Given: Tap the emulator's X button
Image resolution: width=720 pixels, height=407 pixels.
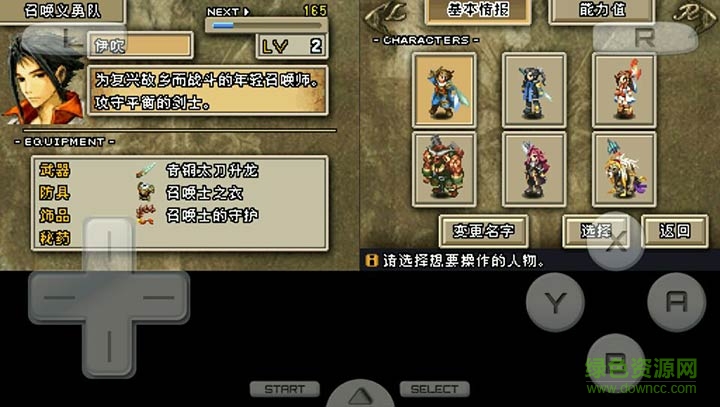Looking at the screenshot, I should pos(616,242).
